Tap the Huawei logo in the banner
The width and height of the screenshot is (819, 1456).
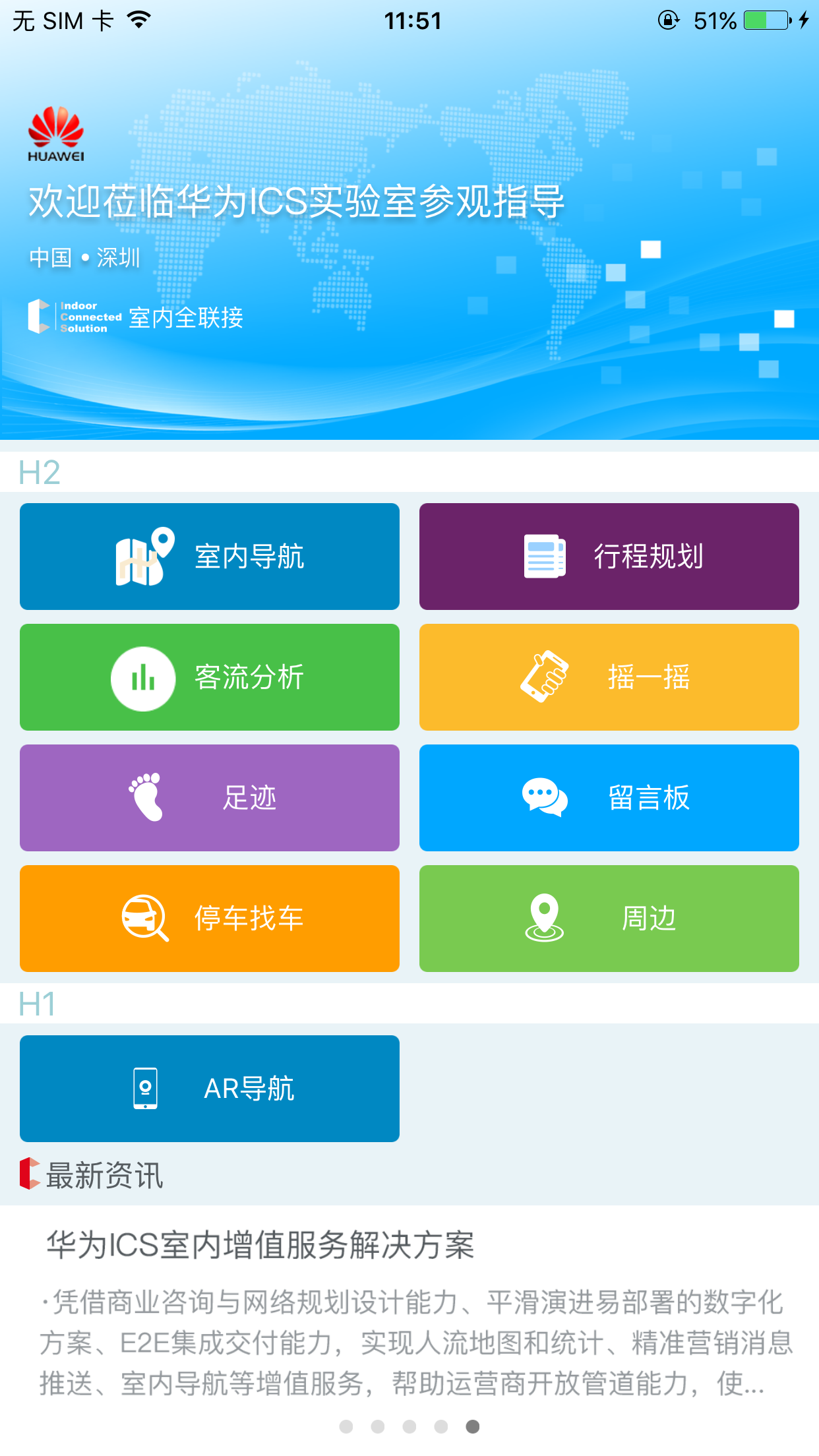(56, 135)
